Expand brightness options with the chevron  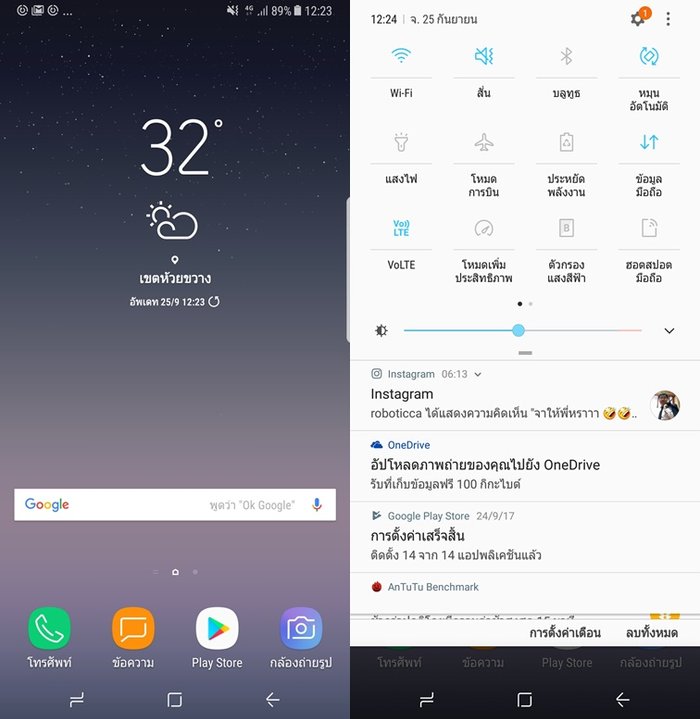point(669,331)
